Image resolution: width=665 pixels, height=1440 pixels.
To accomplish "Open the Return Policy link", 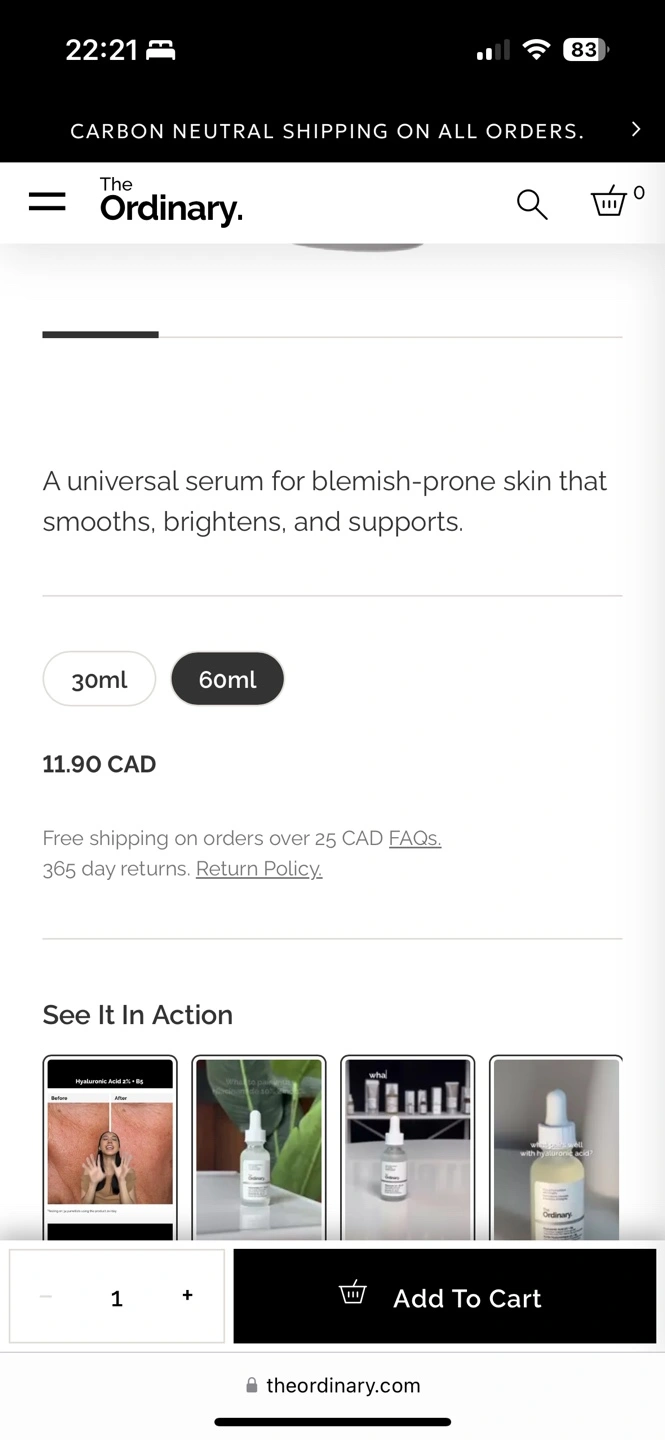I will pyautogui.click(x=259, y=868).
